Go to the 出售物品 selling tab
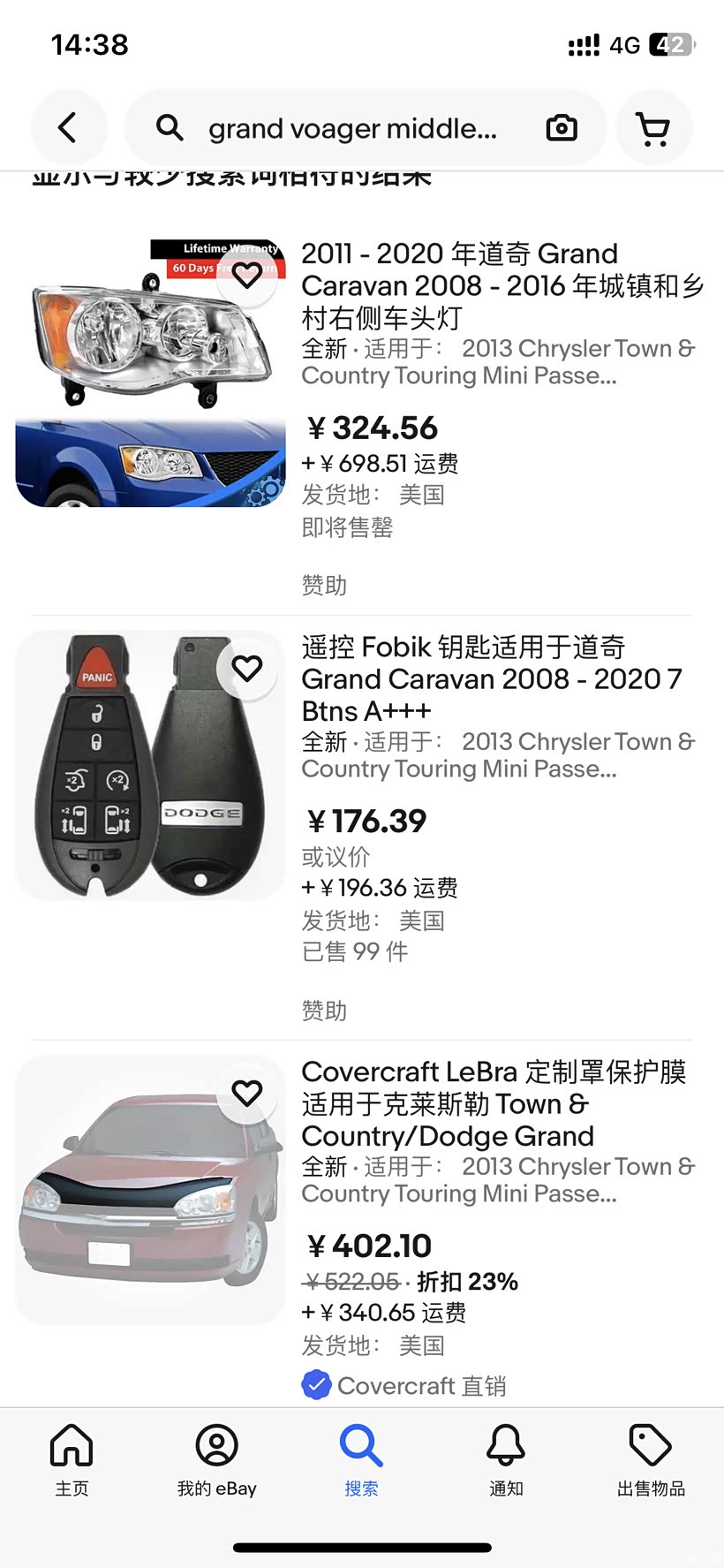Screen dimensions: 724x1568 point(651,1459)
